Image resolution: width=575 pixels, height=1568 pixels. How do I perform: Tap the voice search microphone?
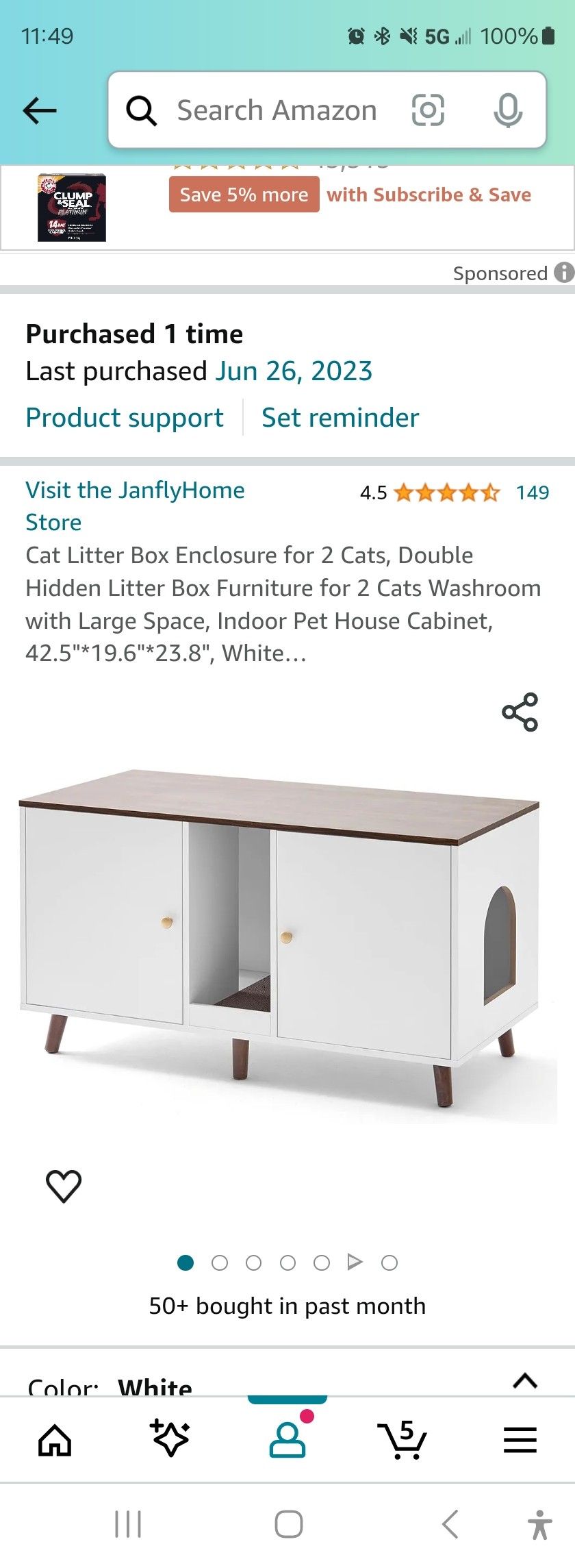pyautogui.click(x=507, y=110)
